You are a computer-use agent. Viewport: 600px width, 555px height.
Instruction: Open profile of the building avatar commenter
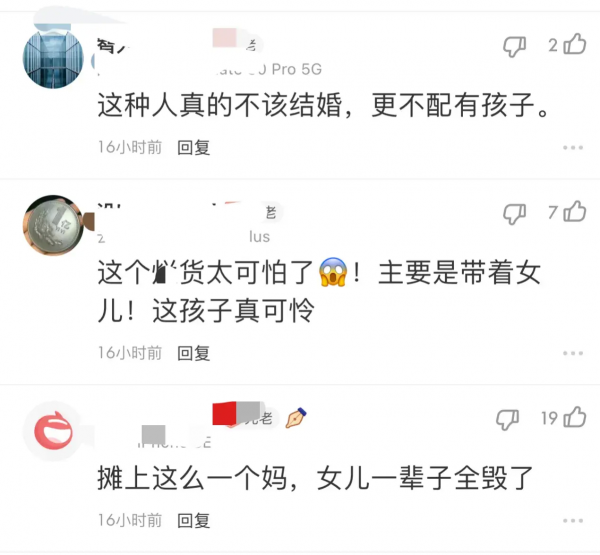coord(52,57)
